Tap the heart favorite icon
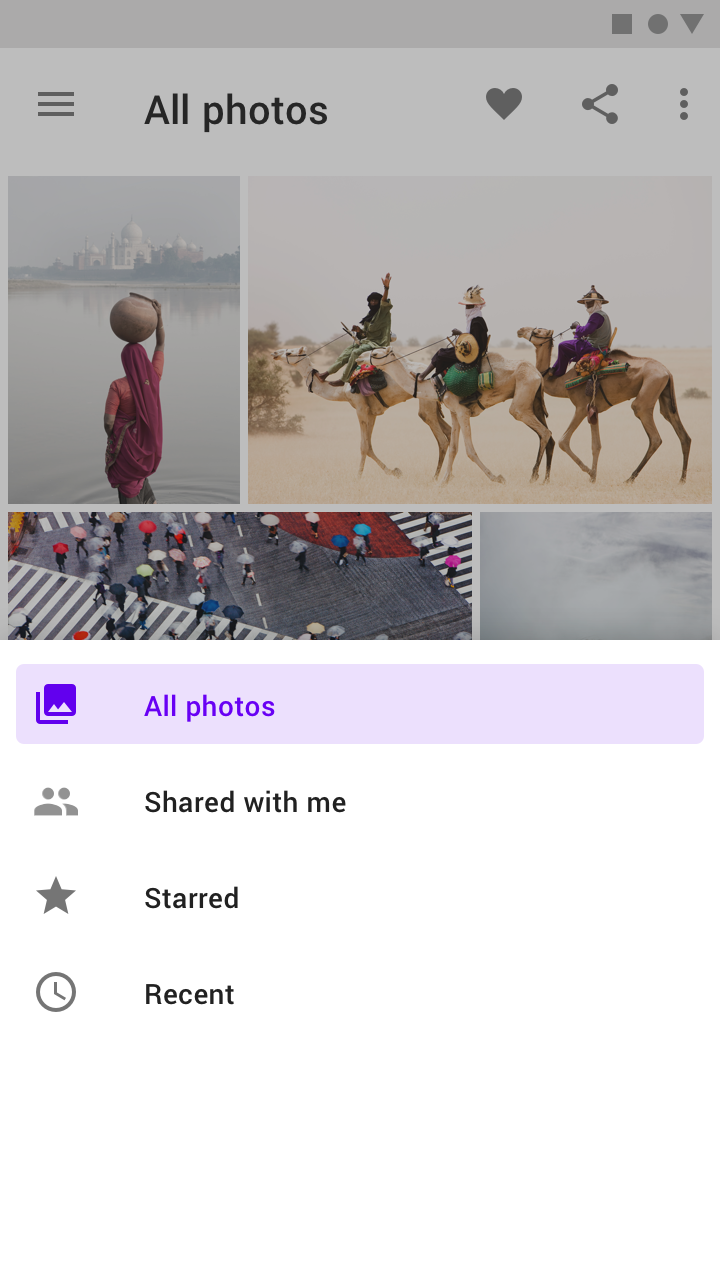The height and width of the screenshot is (1280, 720). click(x=504, y=104)
